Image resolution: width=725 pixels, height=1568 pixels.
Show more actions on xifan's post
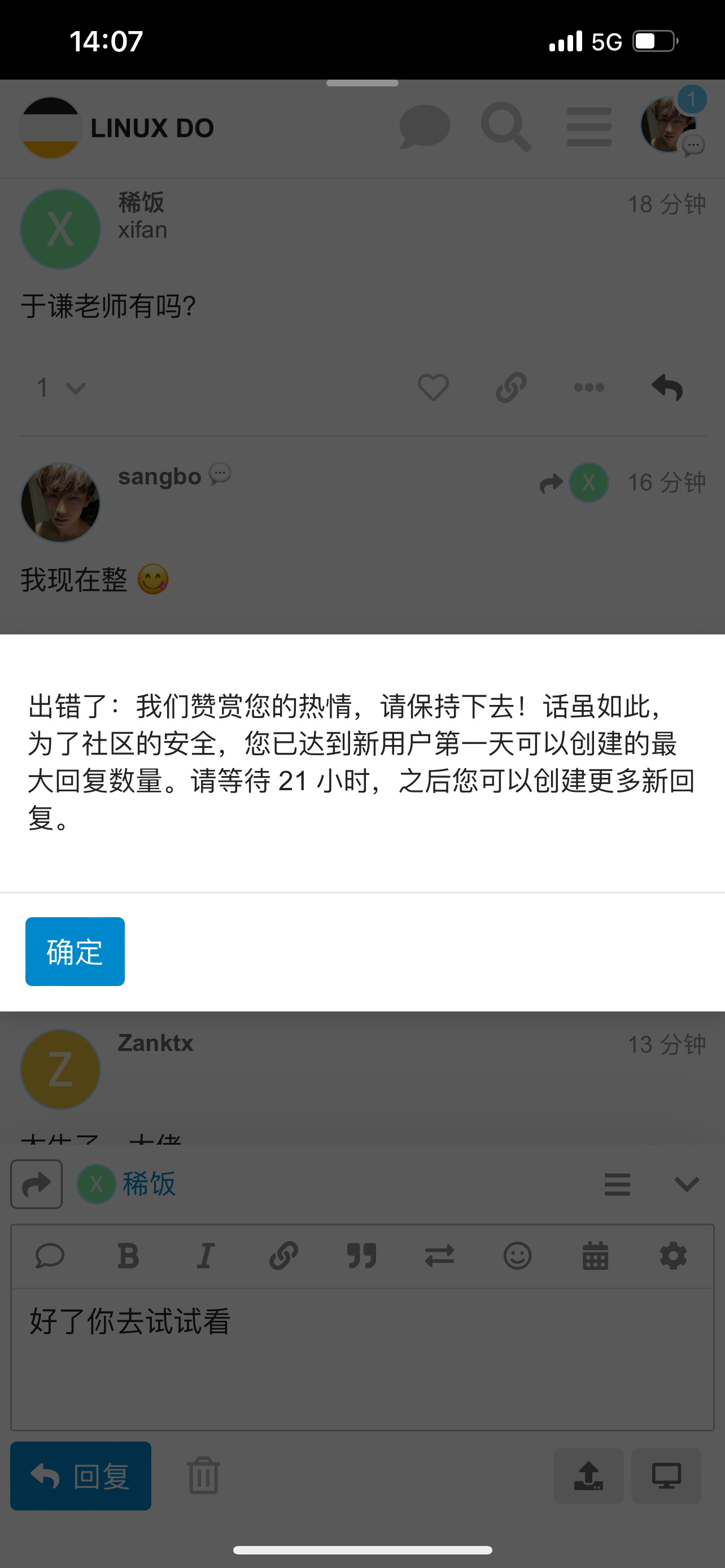click(x=589, y=388)
